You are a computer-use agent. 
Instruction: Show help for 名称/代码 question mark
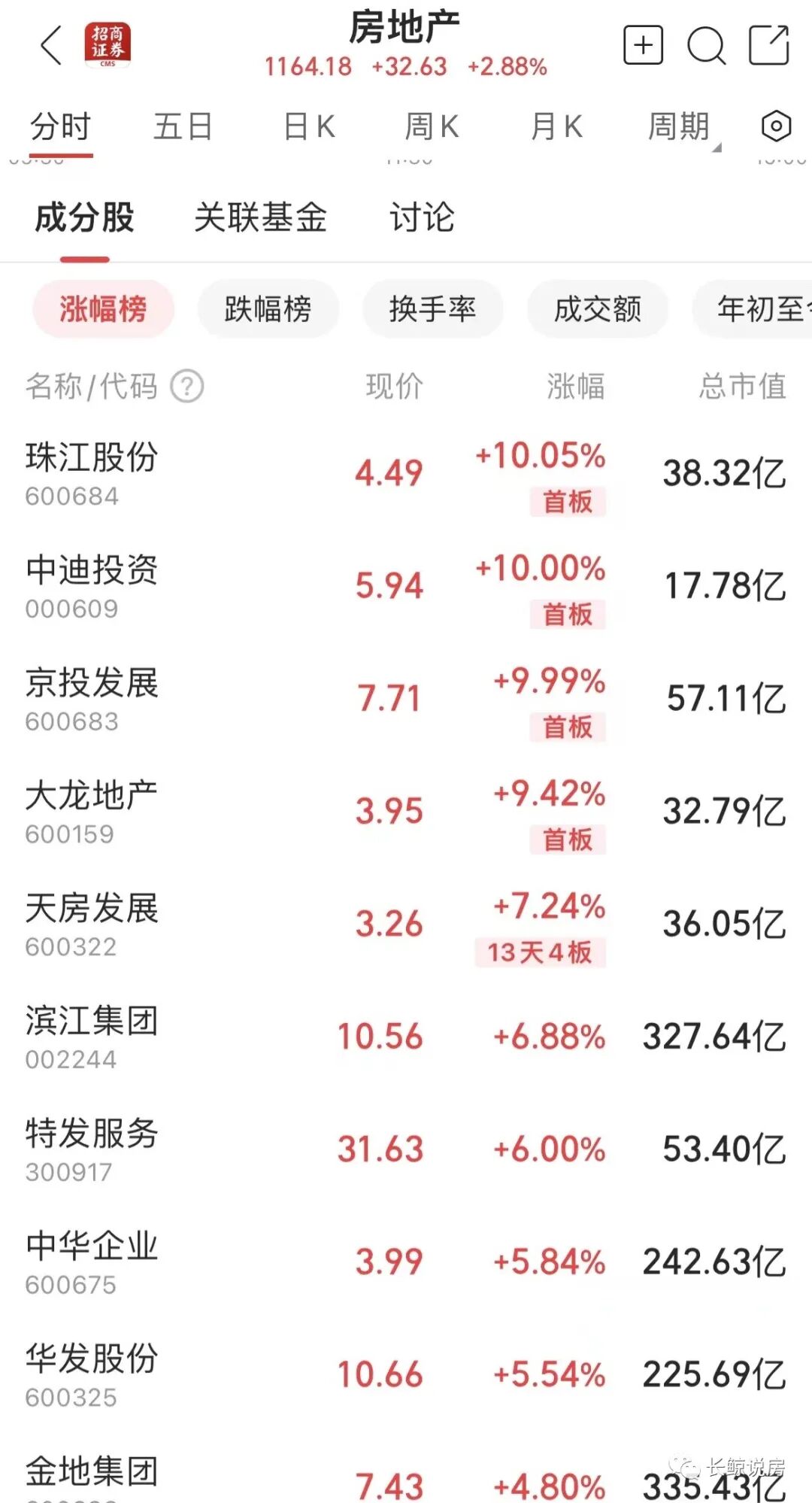pos(186,387)
